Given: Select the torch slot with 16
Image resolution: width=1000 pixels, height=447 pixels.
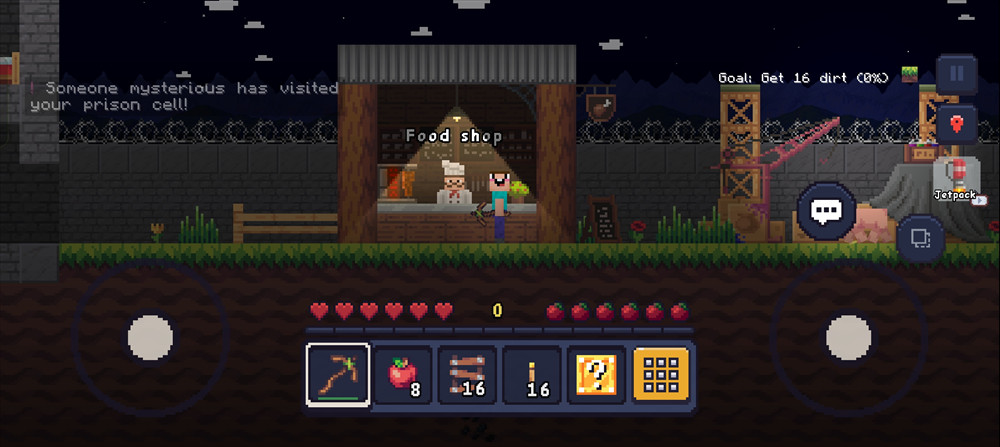Looking at the screenshot, I should (x=532, y=375).
